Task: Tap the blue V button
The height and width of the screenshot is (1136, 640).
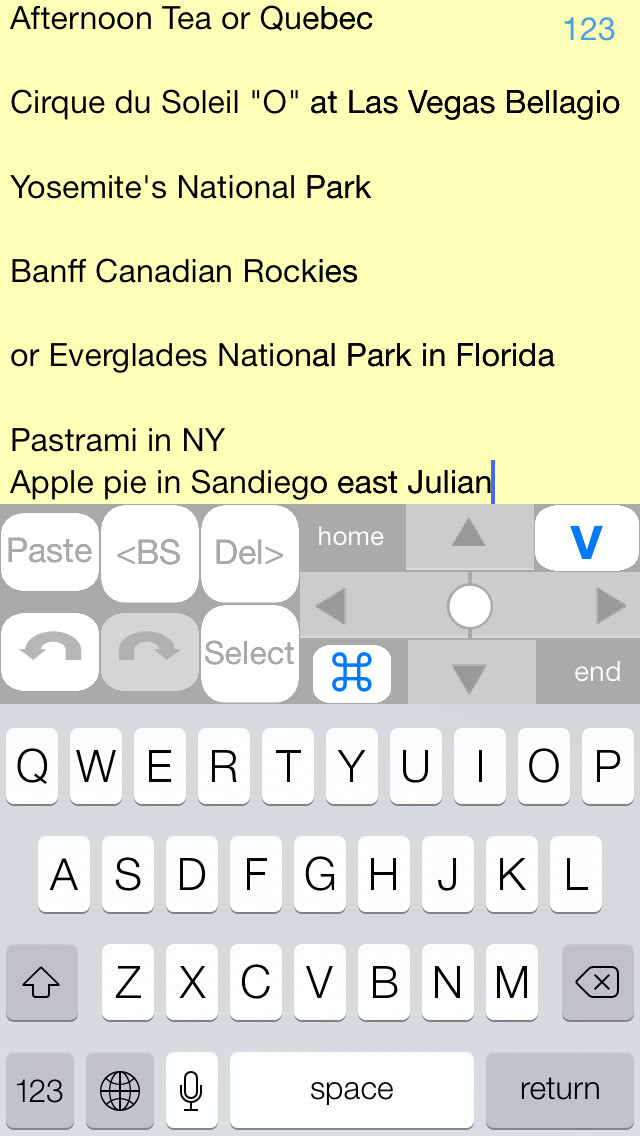Action: coord(586,540)
